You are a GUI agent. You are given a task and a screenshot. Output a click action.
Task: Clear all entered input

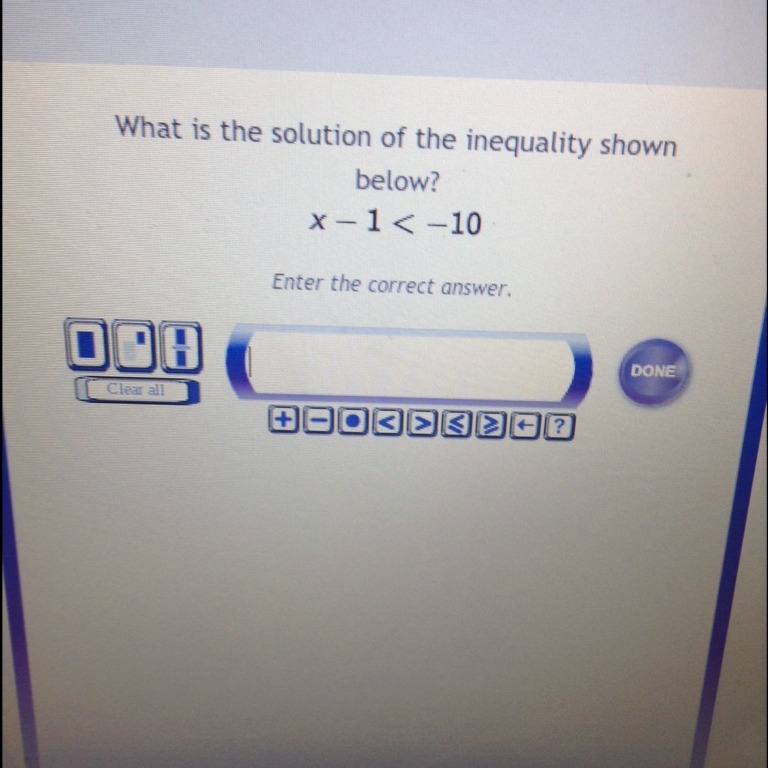[x=137, y=390]
